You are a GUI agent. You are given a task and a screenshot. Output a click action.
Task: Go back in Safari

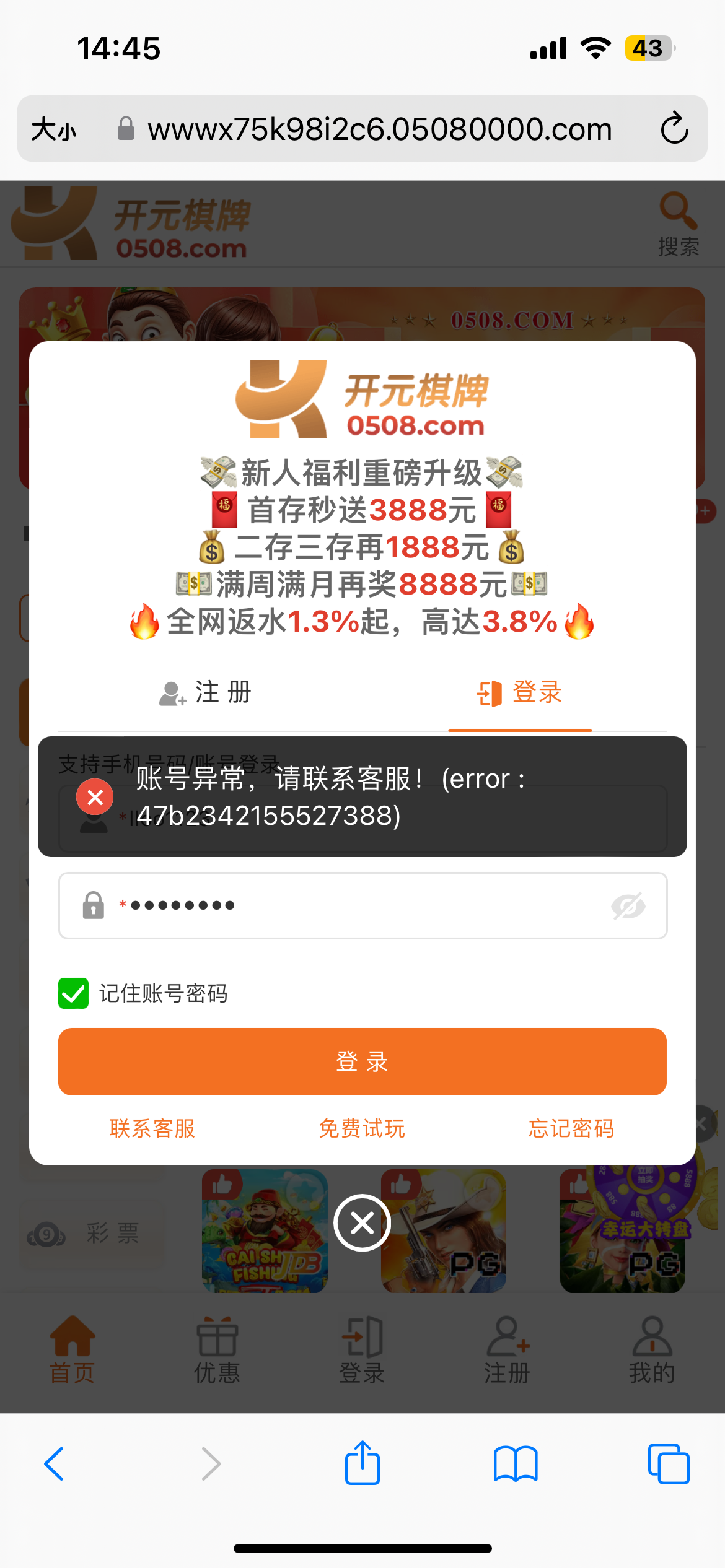[54, 1464]
